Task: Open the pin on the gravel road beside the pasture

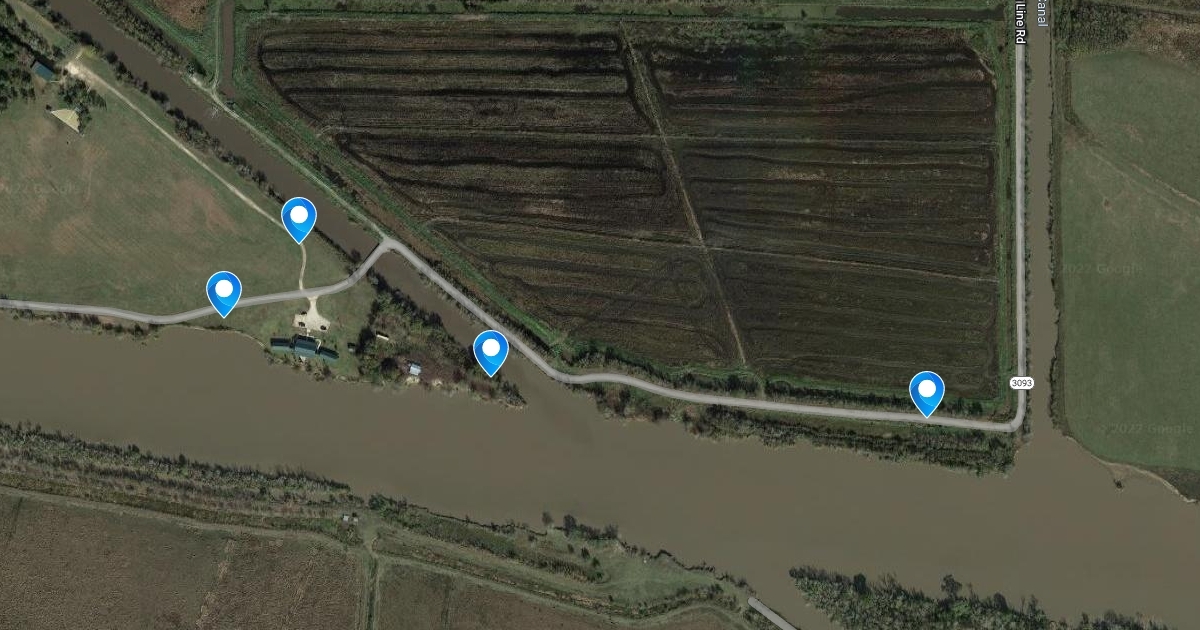Action: tap(224, 292)
